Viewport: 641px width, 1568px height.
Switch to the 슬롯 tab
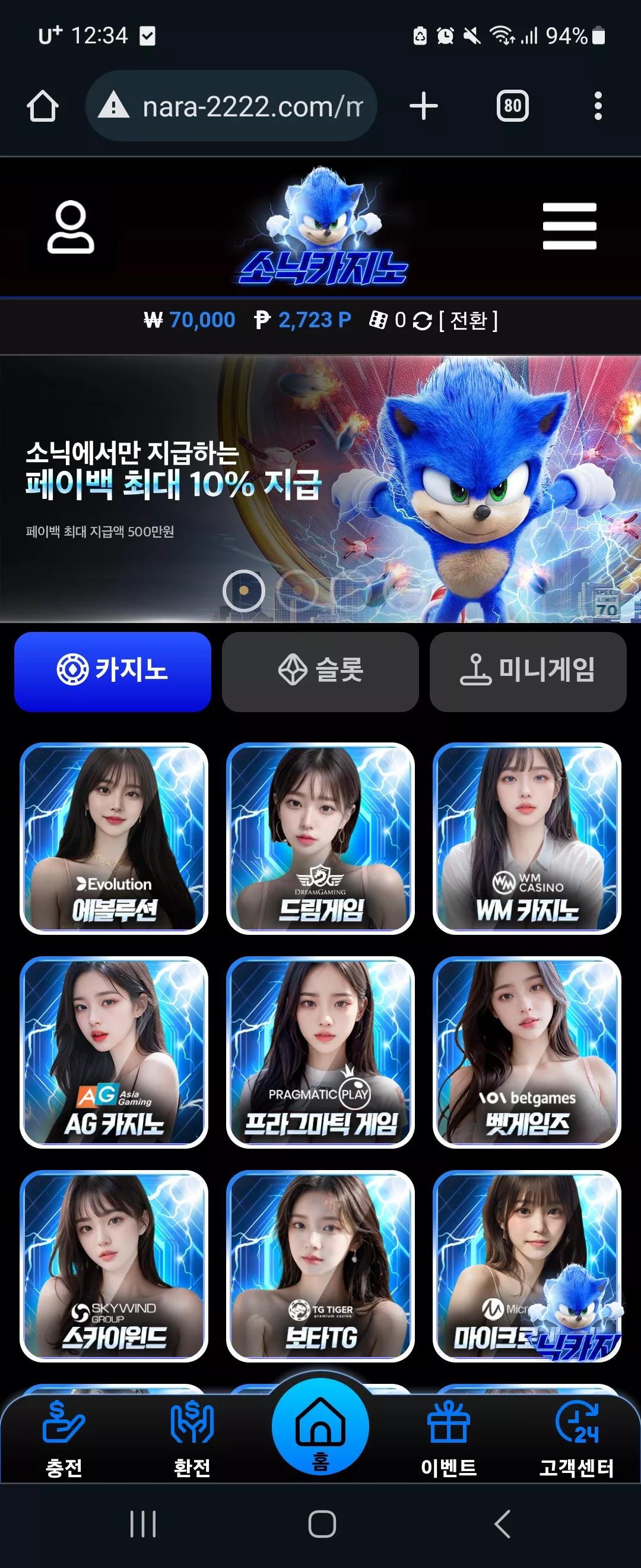pos(320,671)
